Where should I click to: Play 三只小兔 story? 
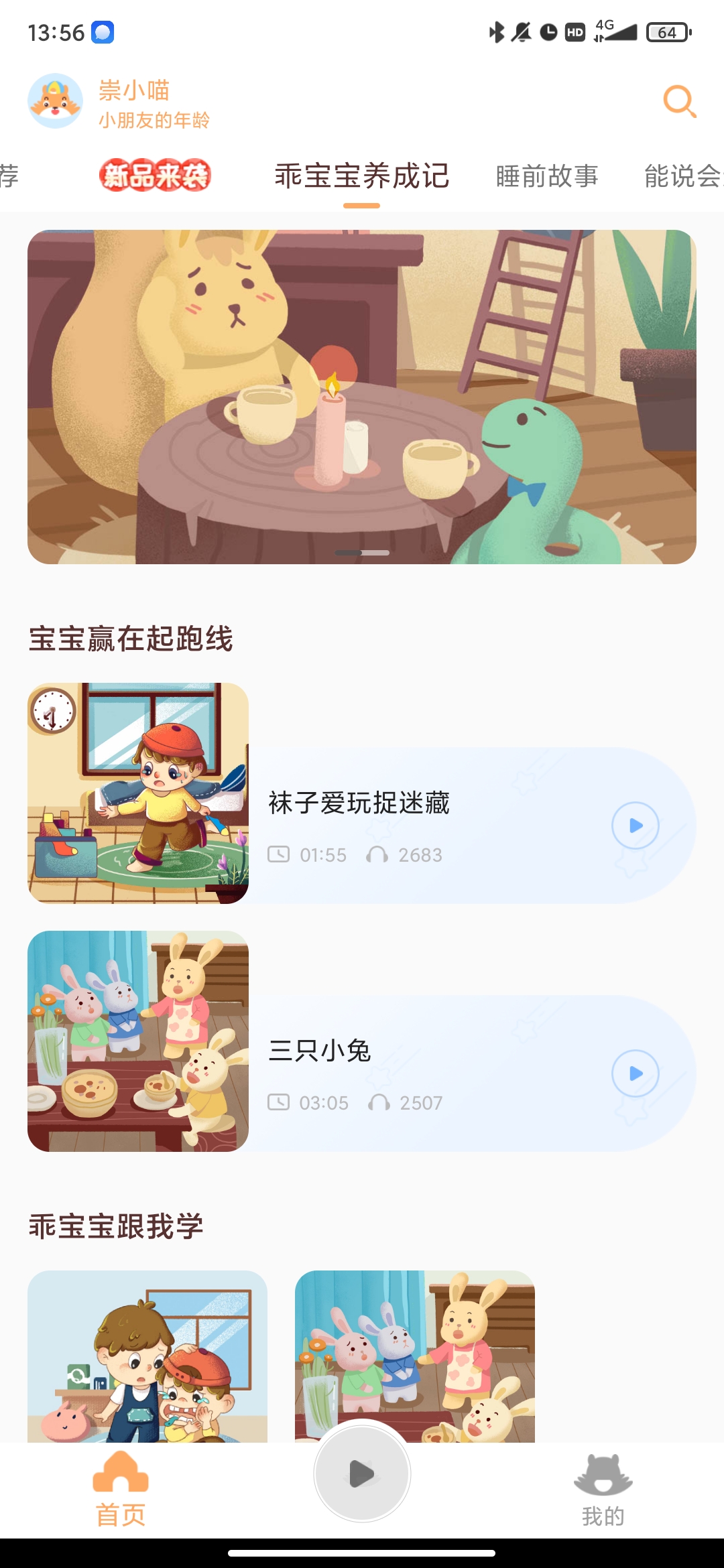[x=635, y=1073]
